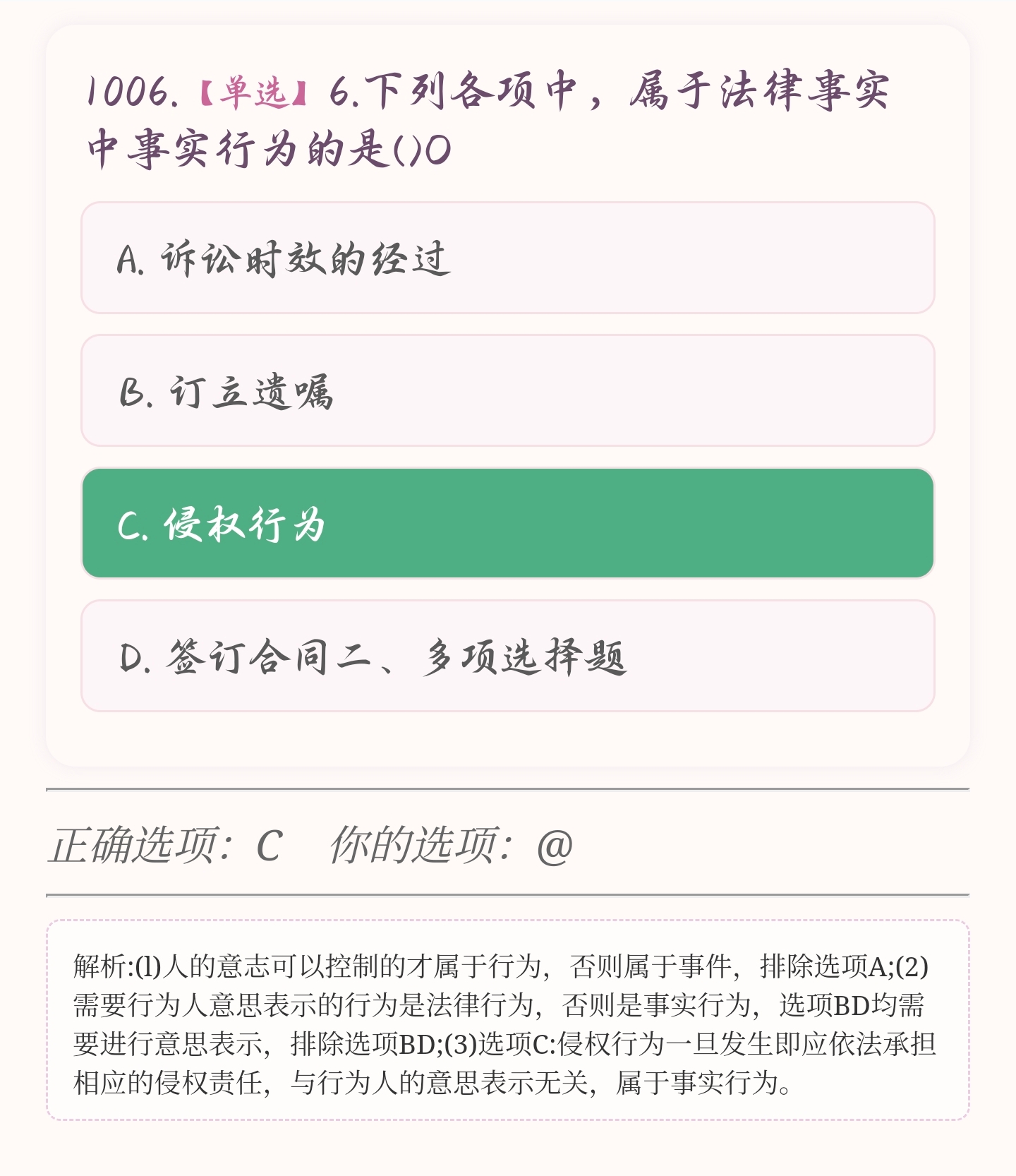Choose option B 订立遗嘱

point(508,390)
